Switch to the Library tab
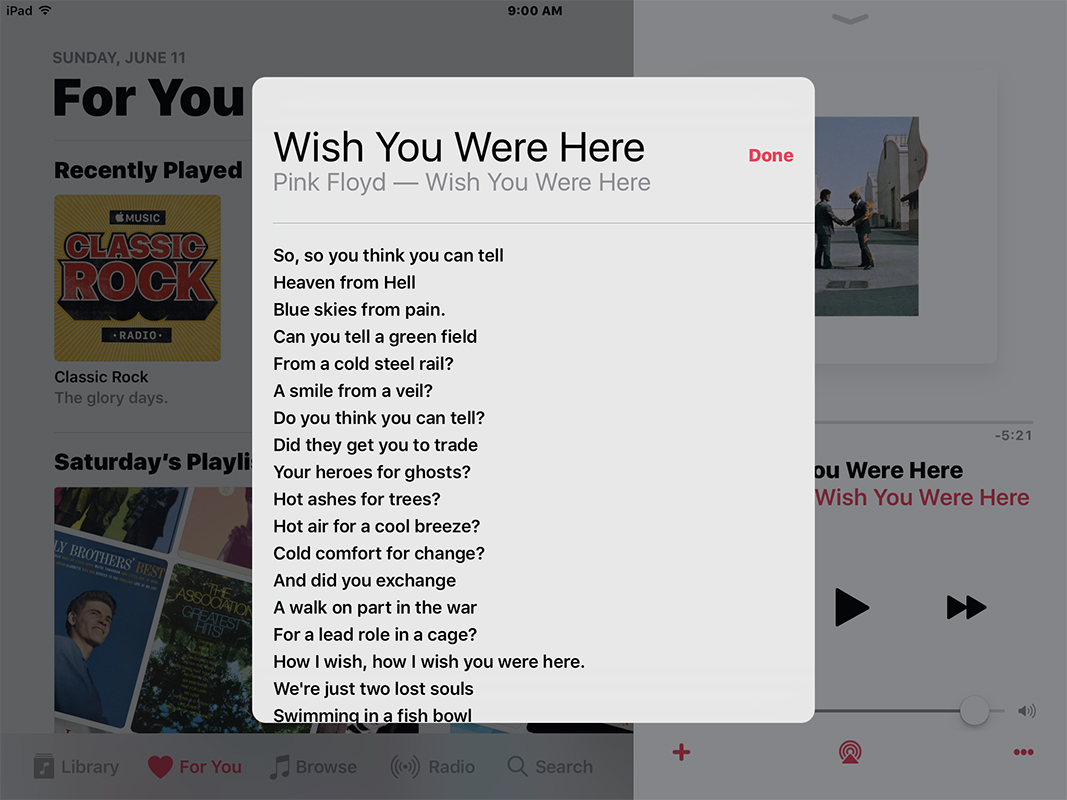This screenshot has height=800, width=1067. pos(76,767)
